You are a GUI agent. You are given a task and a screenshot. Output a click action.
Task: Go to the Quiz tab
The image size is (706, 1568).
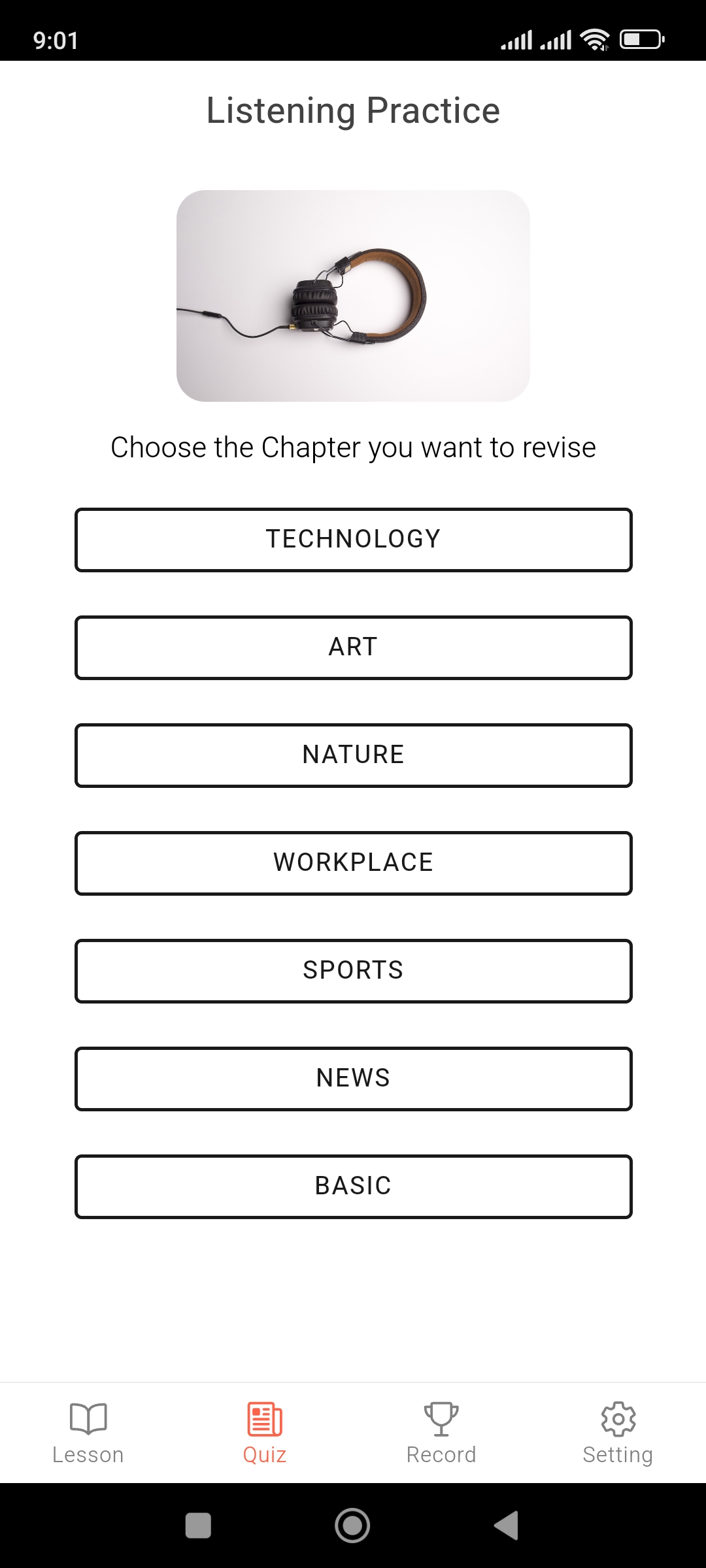[x=265, y=1433]
